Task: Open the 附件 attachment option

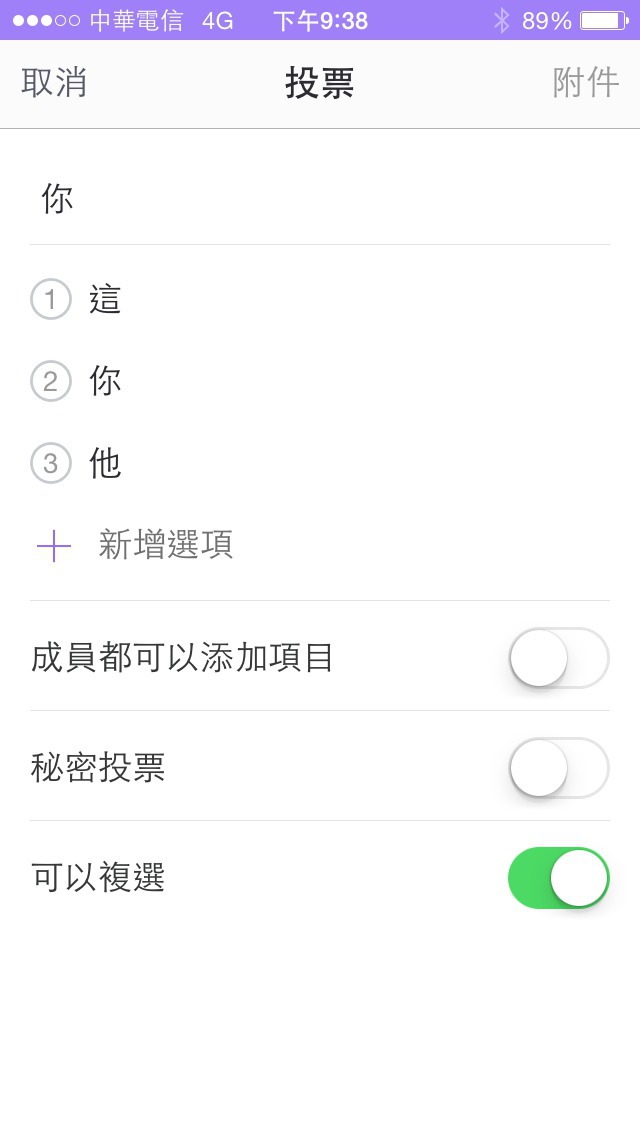Action: pyautogui.click(x=585, y=83)
